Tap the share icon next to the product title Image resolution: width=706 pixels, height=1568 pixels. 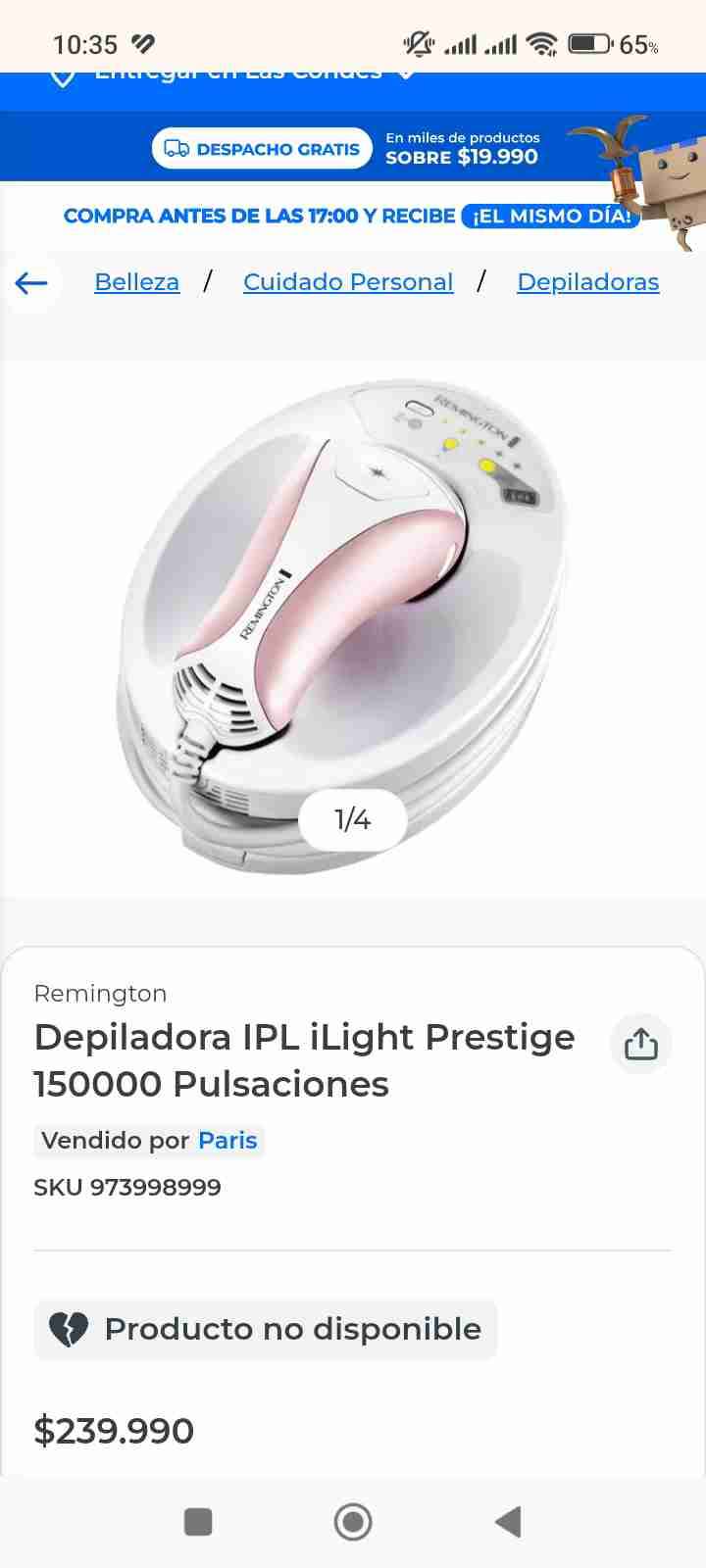(x=639, y=1044)
